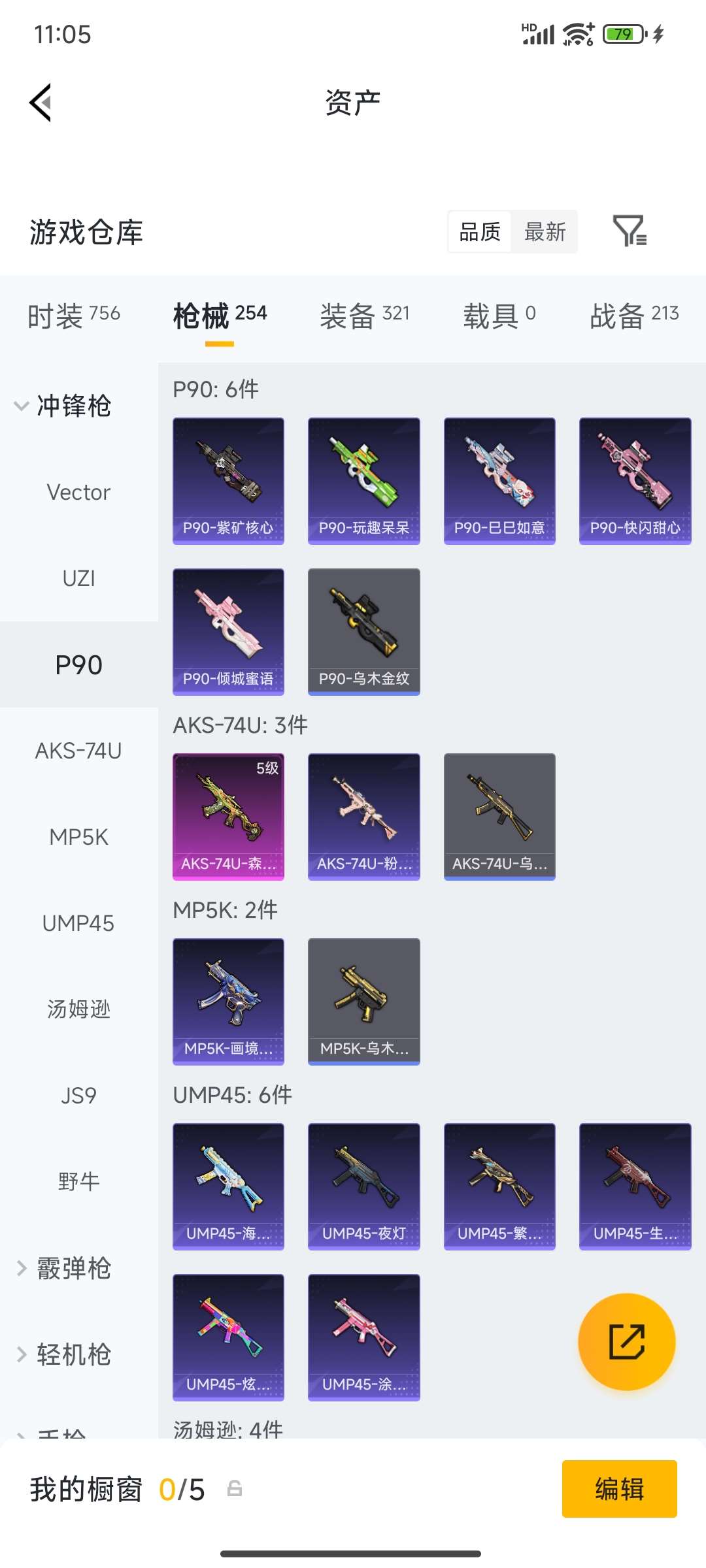This screenshot has width=706, height=1568.
Task: Collapse the 冲锋枪 category
Action: coord(63,406)
